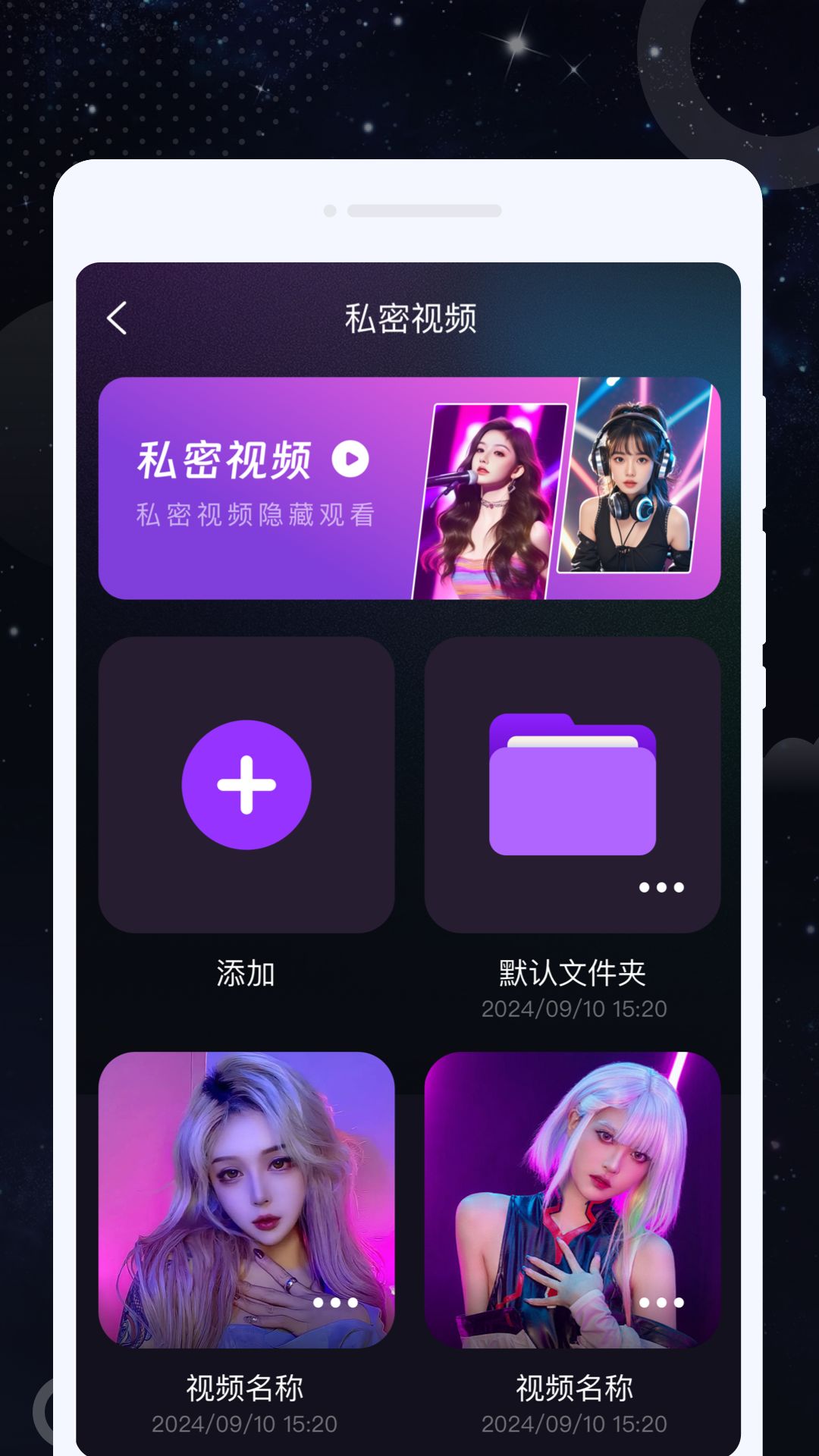Tap the back arrow to exit 私密视频
The width and height of the screenshot is (819, 1456).
point(118,318)
